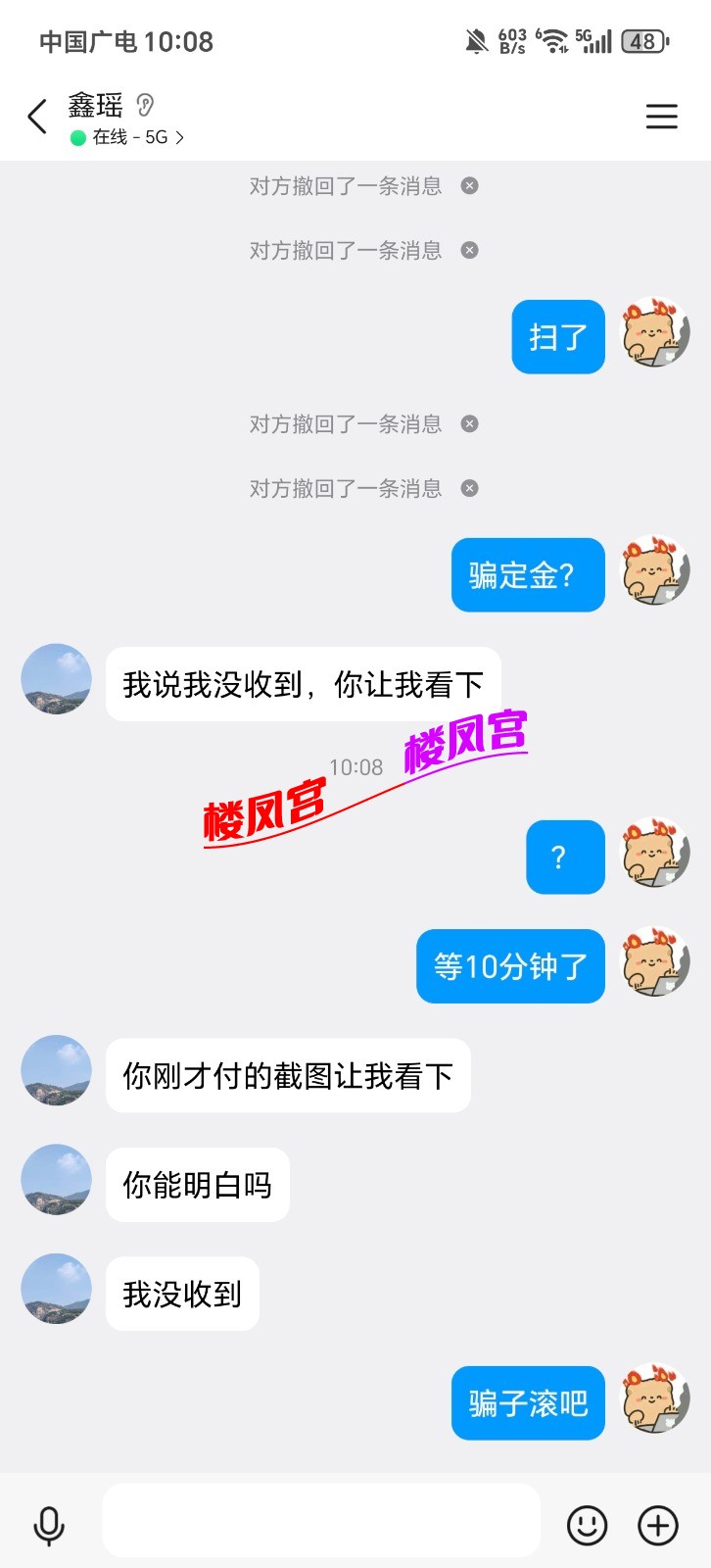Tap the earphone icon beside the name 鑫瑶
The image size is (711, 1568).
(x=145, y=105)
